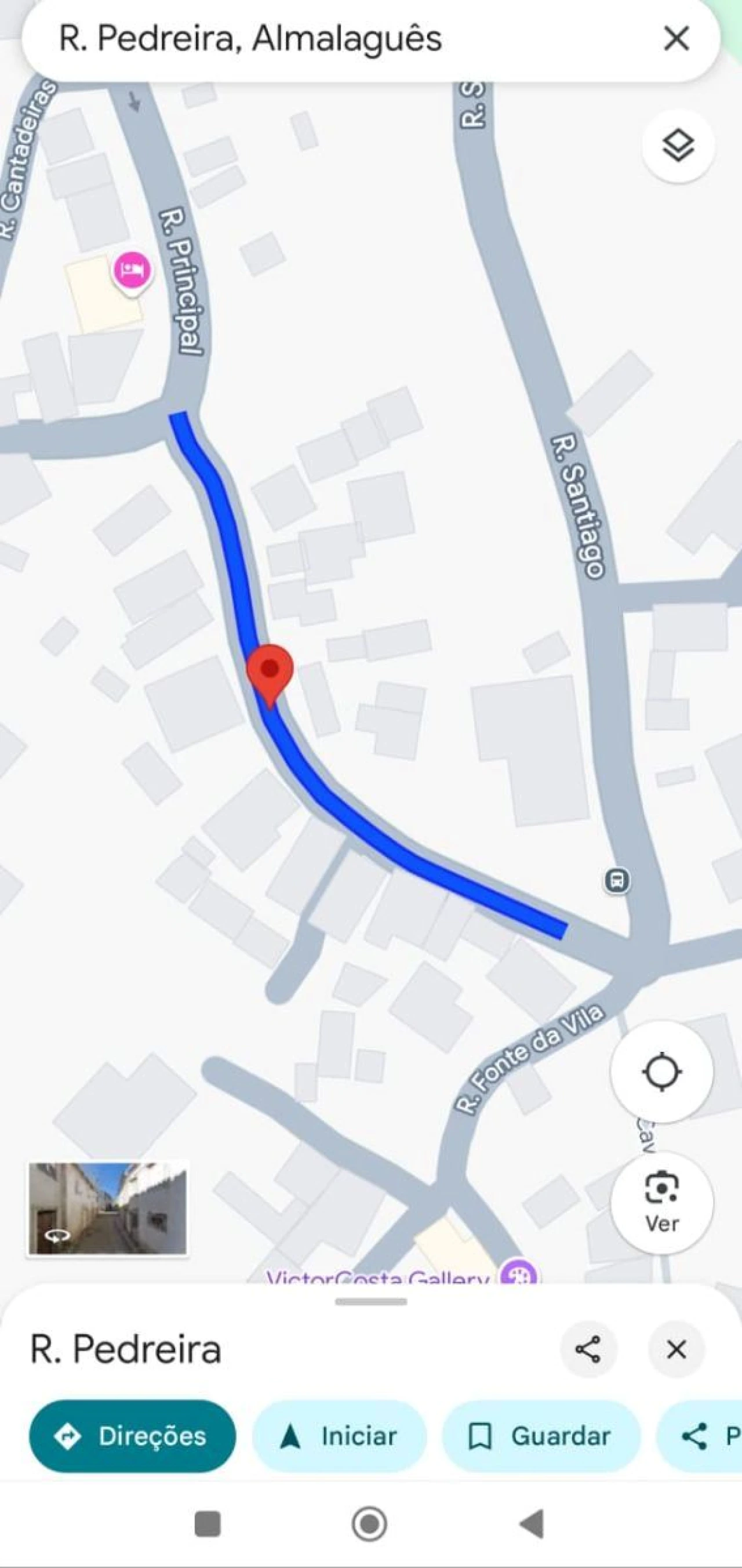Go to the home screen
Viewport: 742px width, 1568px height.
[369, 1524]
